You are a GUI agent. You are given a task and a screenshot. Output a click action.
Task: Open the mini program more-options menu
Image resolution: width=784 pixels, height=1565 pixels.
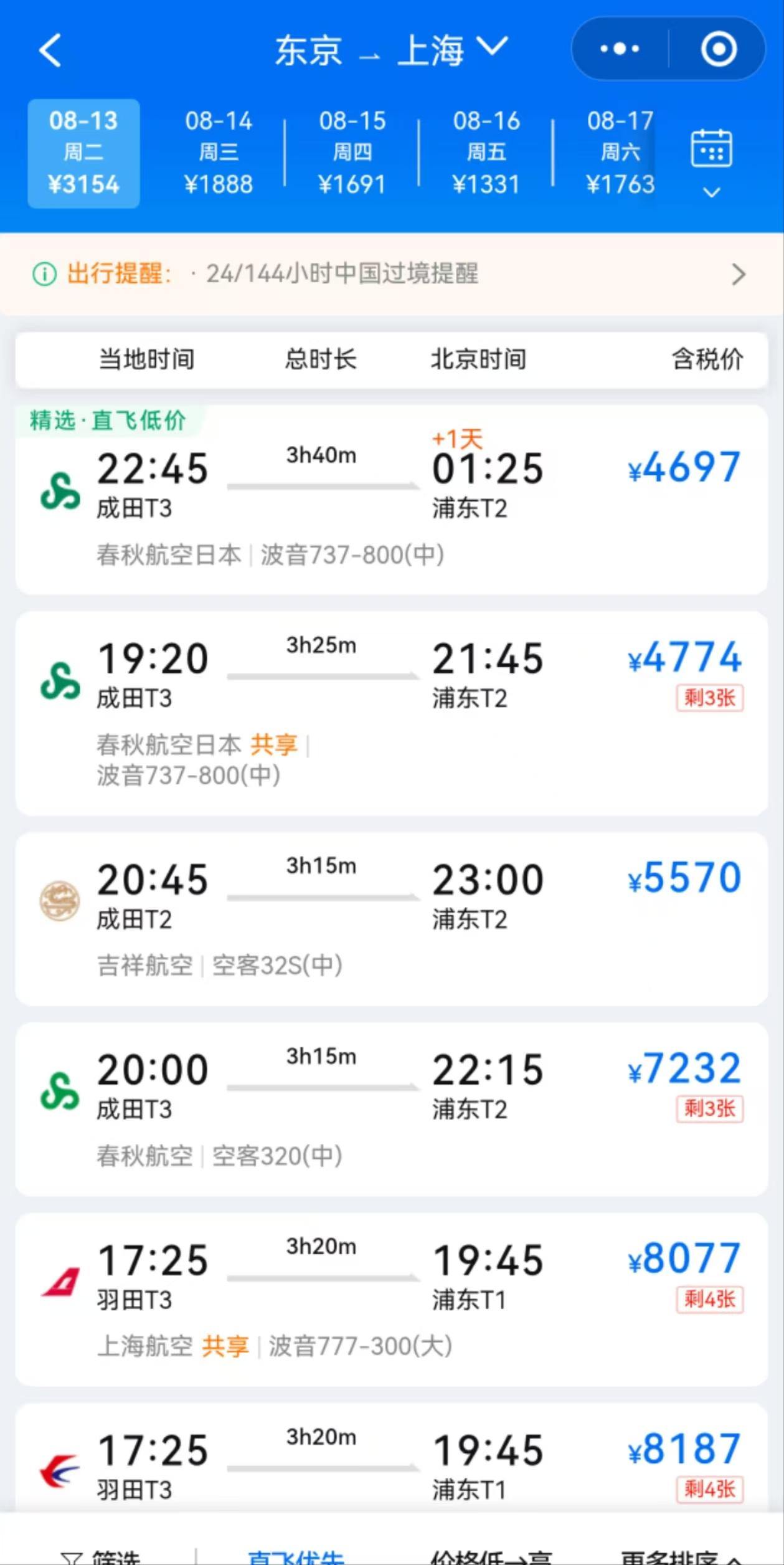pos(620,49)
